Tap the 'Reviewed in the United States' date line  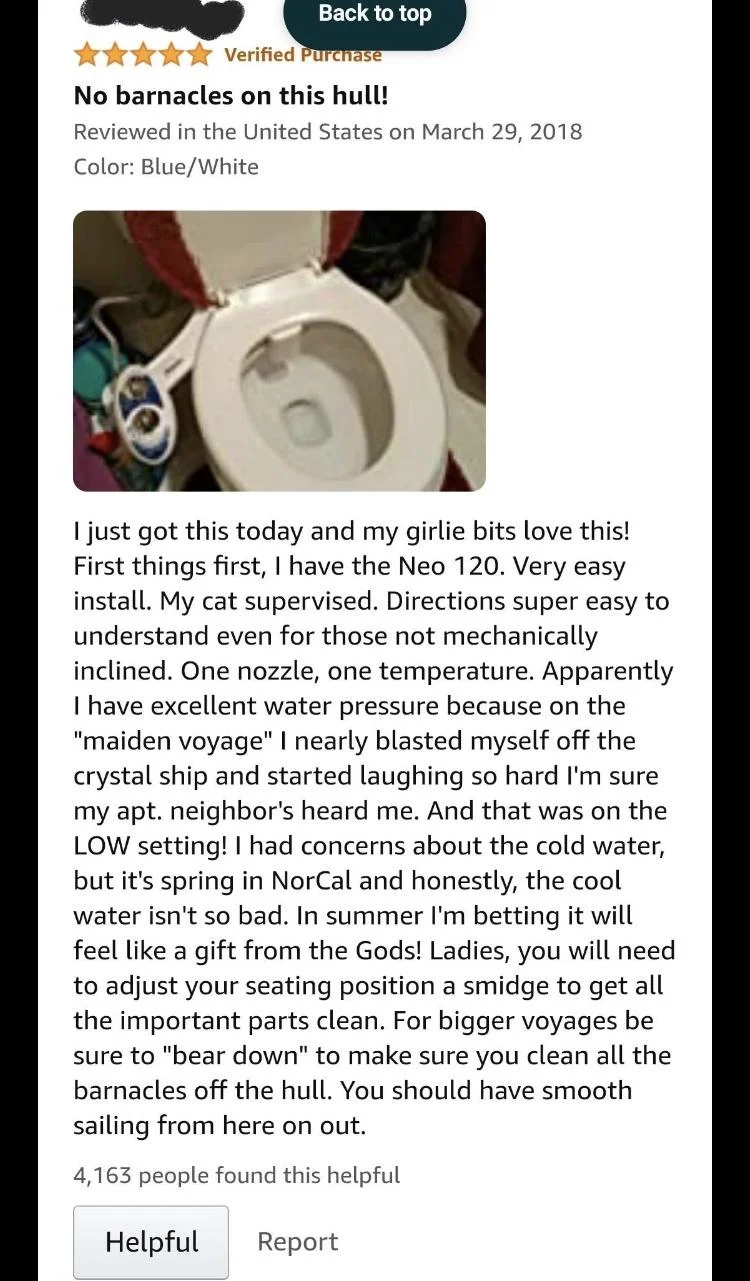328,131
